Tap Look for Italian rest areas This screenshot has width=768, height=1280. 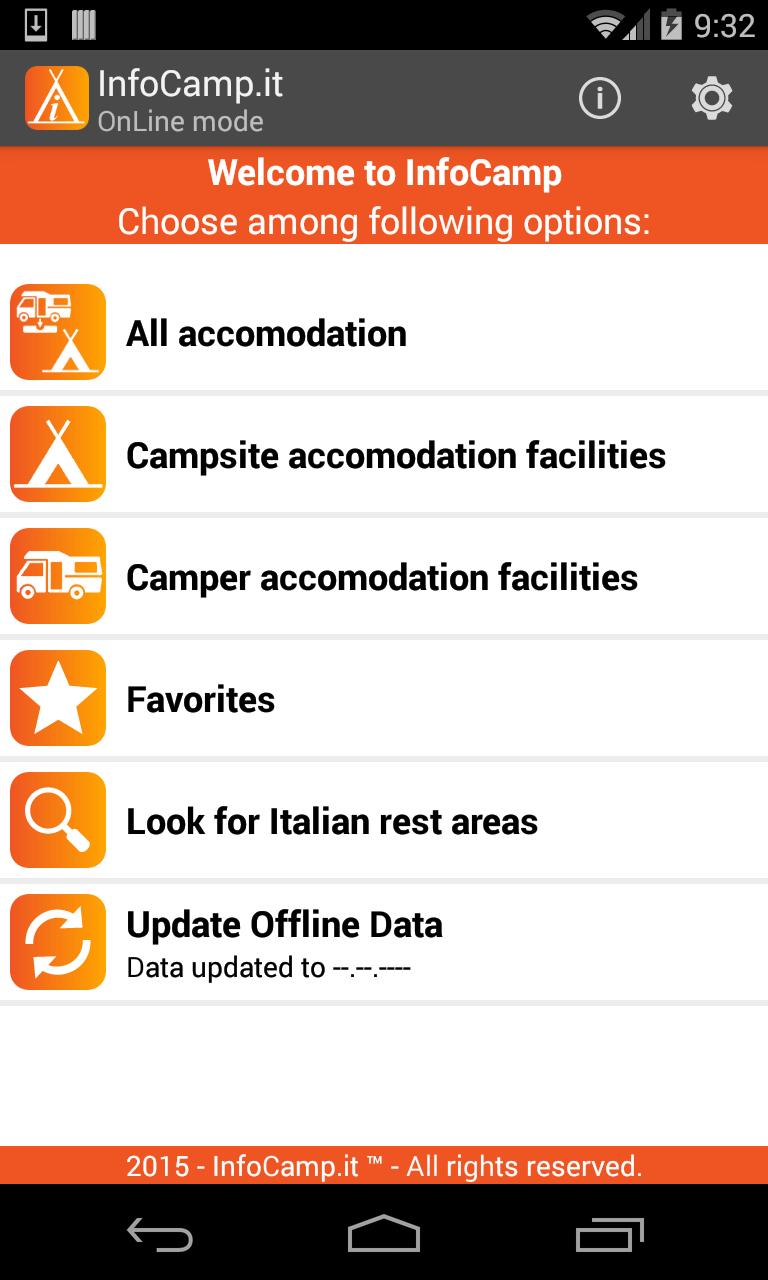pyautogui.click(x=384, y=821)
